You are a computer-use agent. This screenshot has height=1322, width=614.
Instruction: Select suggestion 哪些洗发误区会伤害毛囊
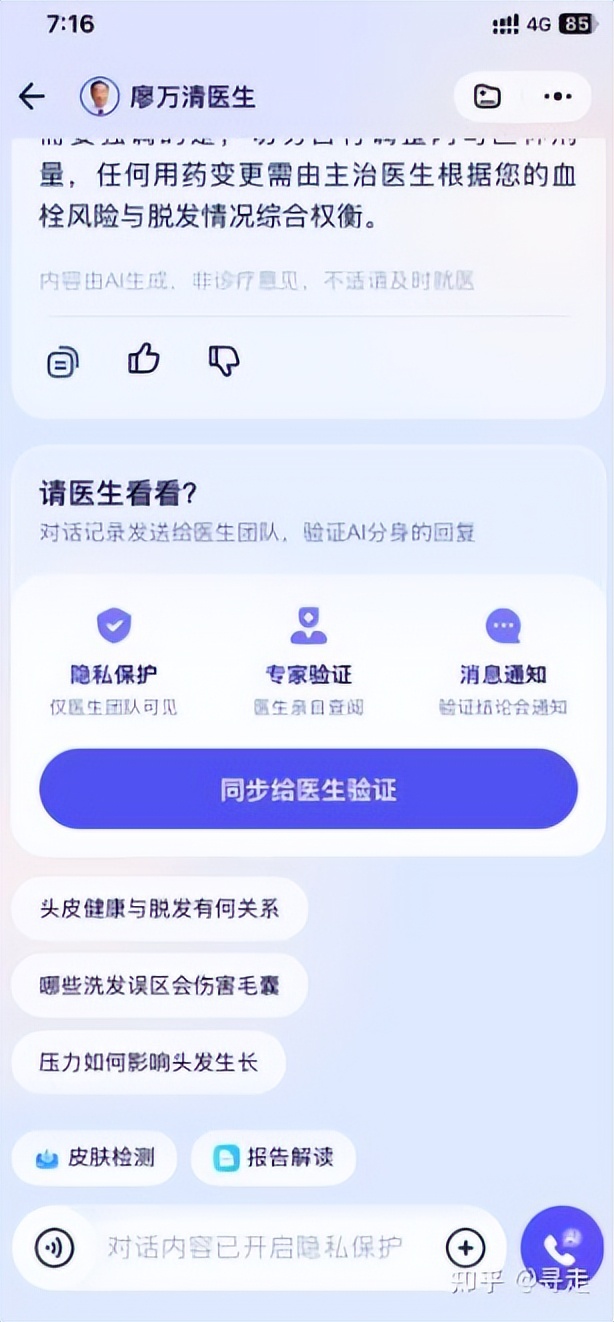(x=159, y=985)
